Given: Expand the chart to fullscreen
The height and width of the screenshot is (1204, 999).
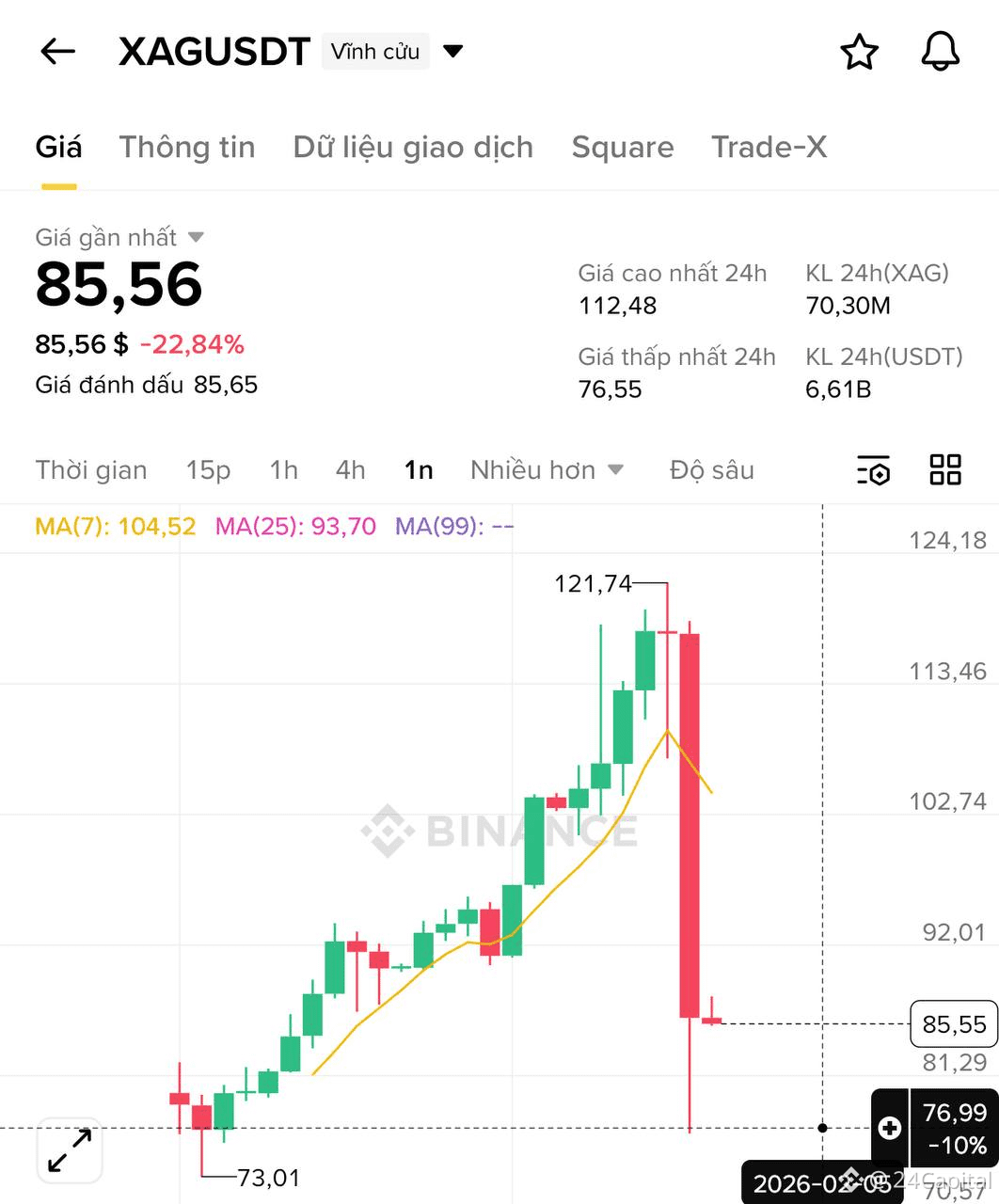Looking at the screenshot, I should click(70, 1151).
